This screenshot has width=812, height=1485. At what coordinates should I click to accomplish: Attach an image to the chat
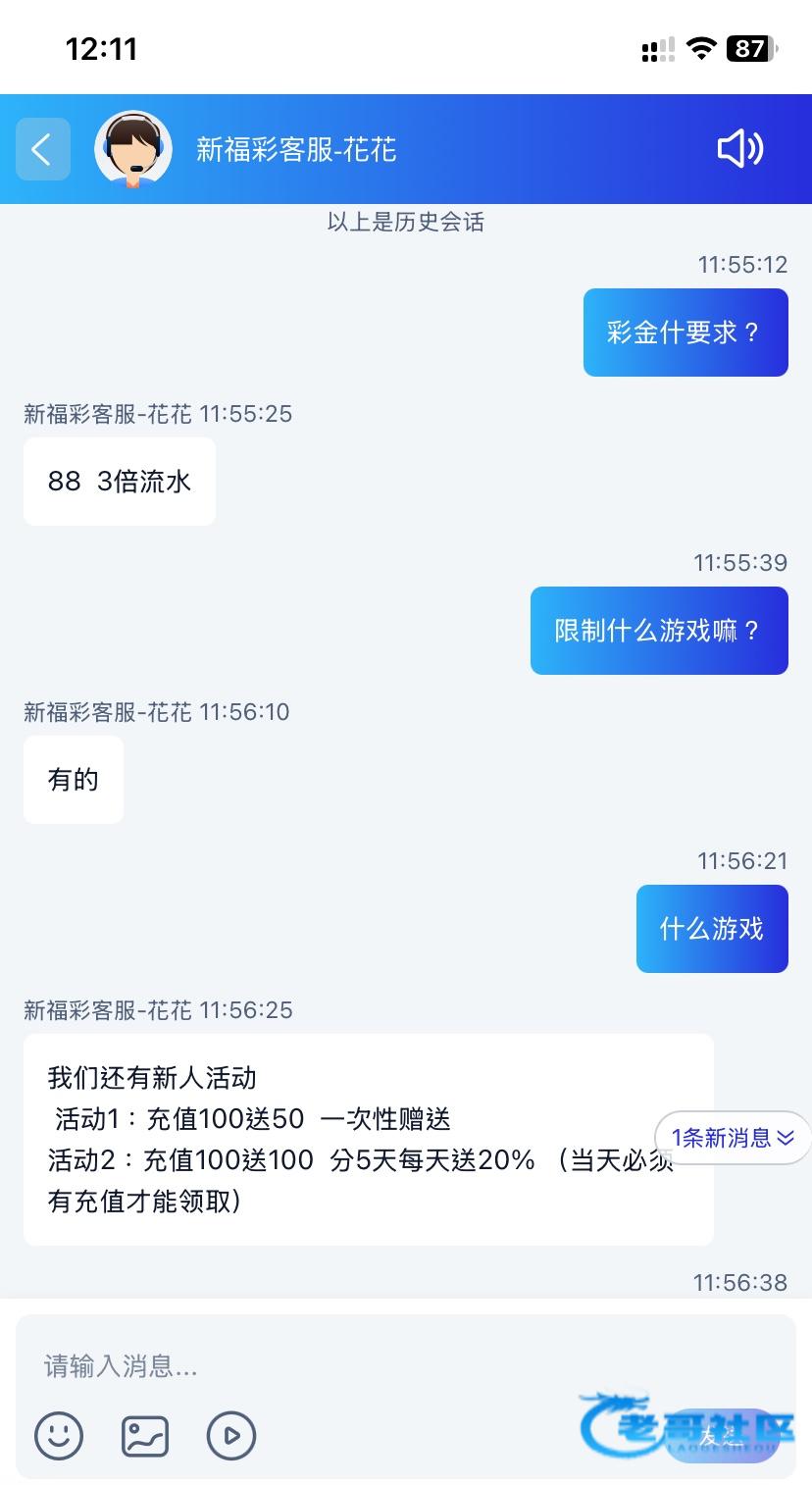145,1436
